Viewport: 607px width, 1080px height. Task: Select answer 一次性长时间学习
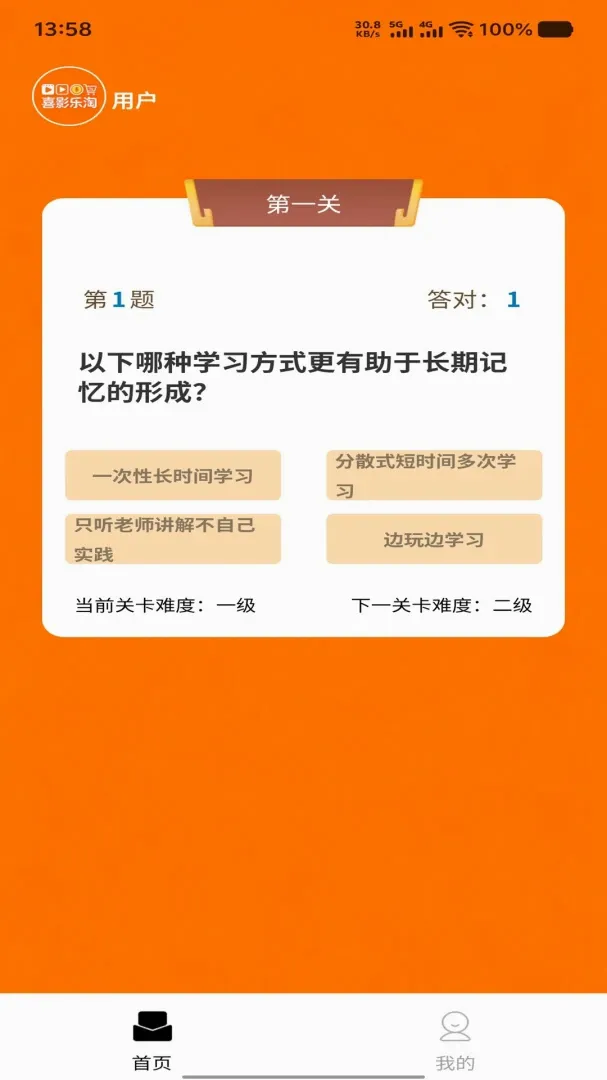[173, 475]
